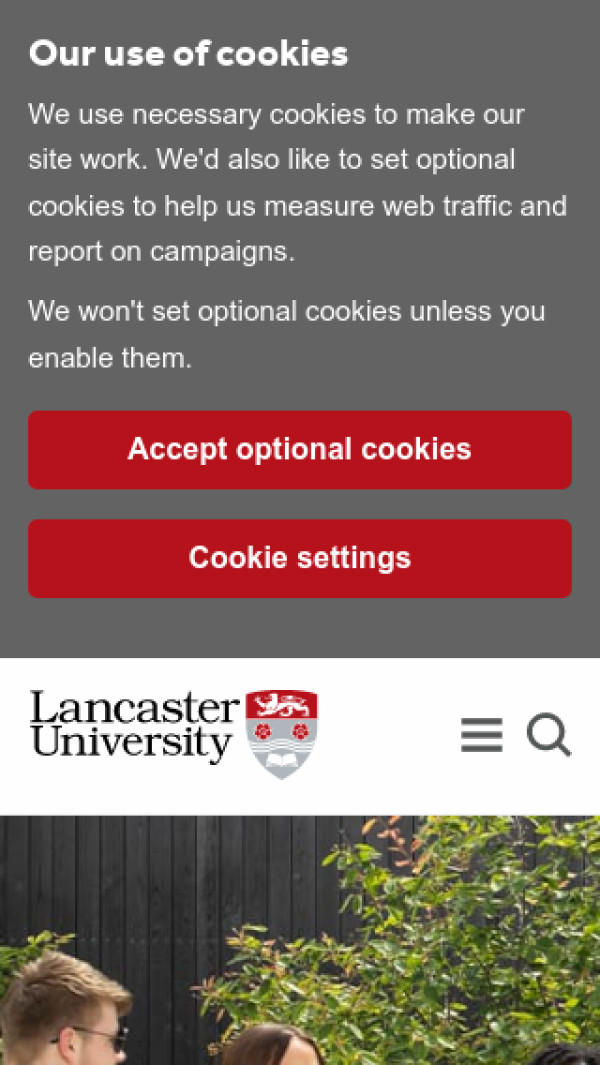Open Cookie settings
Image resolution: width=600 pixels, height=1065 pixels.
[x=299, y=558]
